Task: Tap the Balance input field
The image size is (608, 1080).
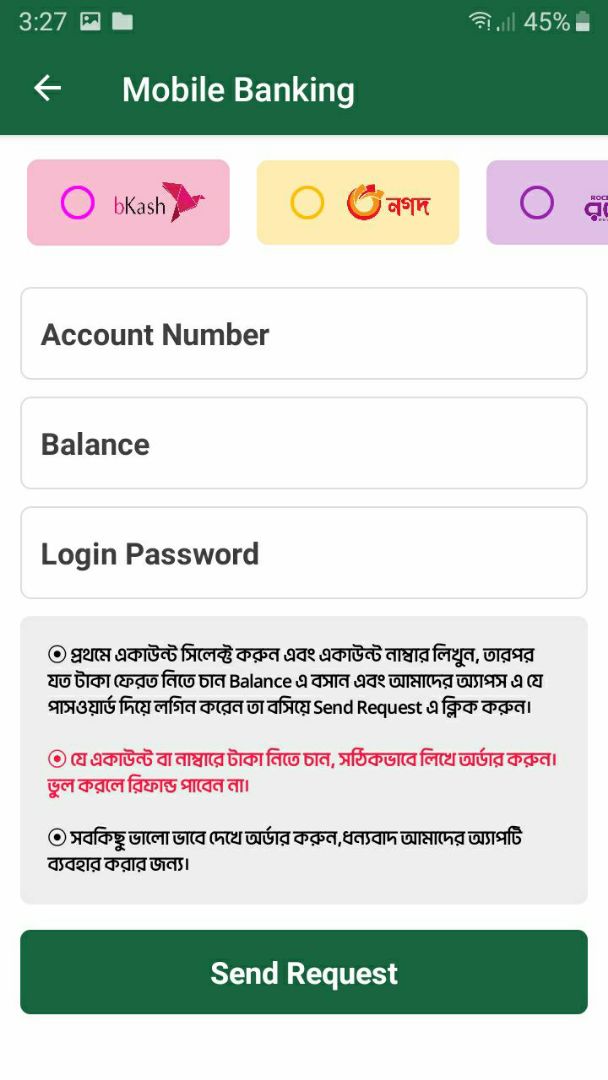Action: [303, 444]
